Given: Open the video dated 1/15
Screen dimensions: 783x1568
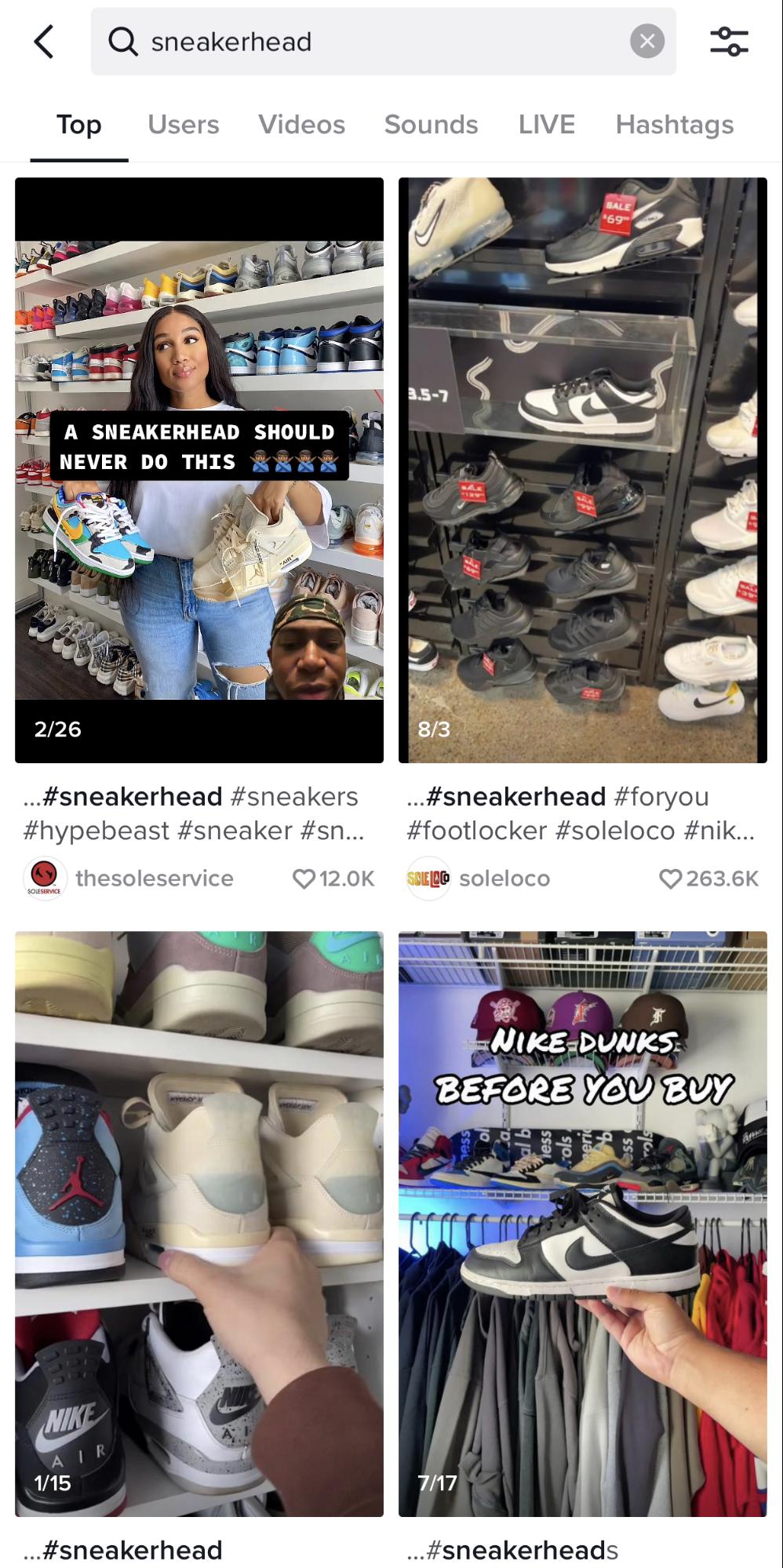Looking at the screenshot, I should pos(199,1224).
